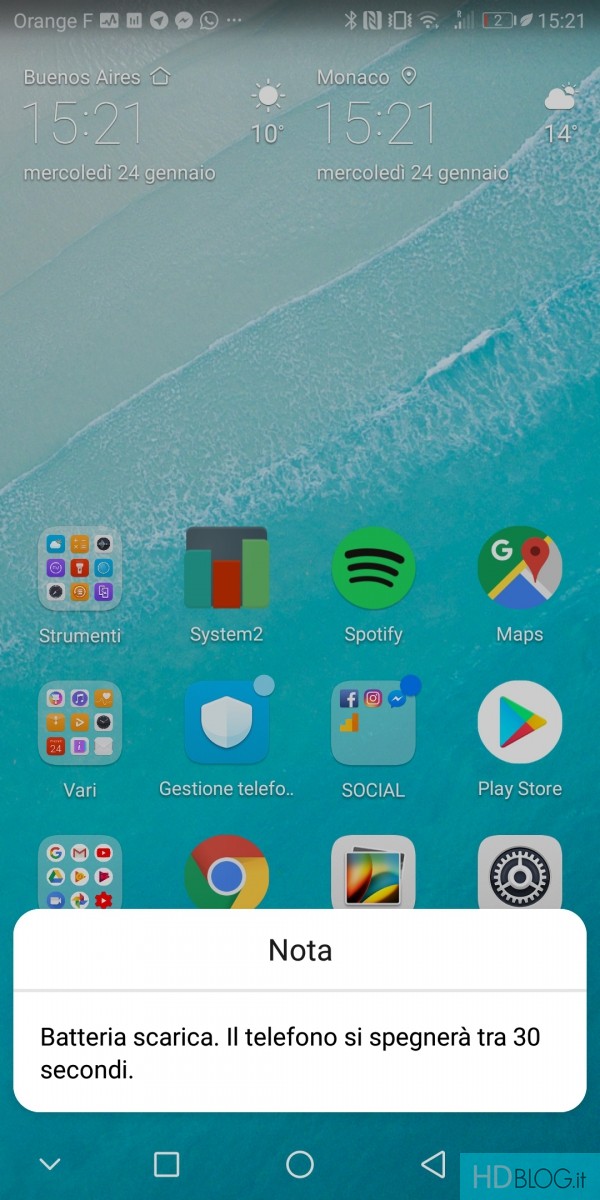Open the Settings gear app
The height and width of the screenshot is (1200, 600).
520,874
